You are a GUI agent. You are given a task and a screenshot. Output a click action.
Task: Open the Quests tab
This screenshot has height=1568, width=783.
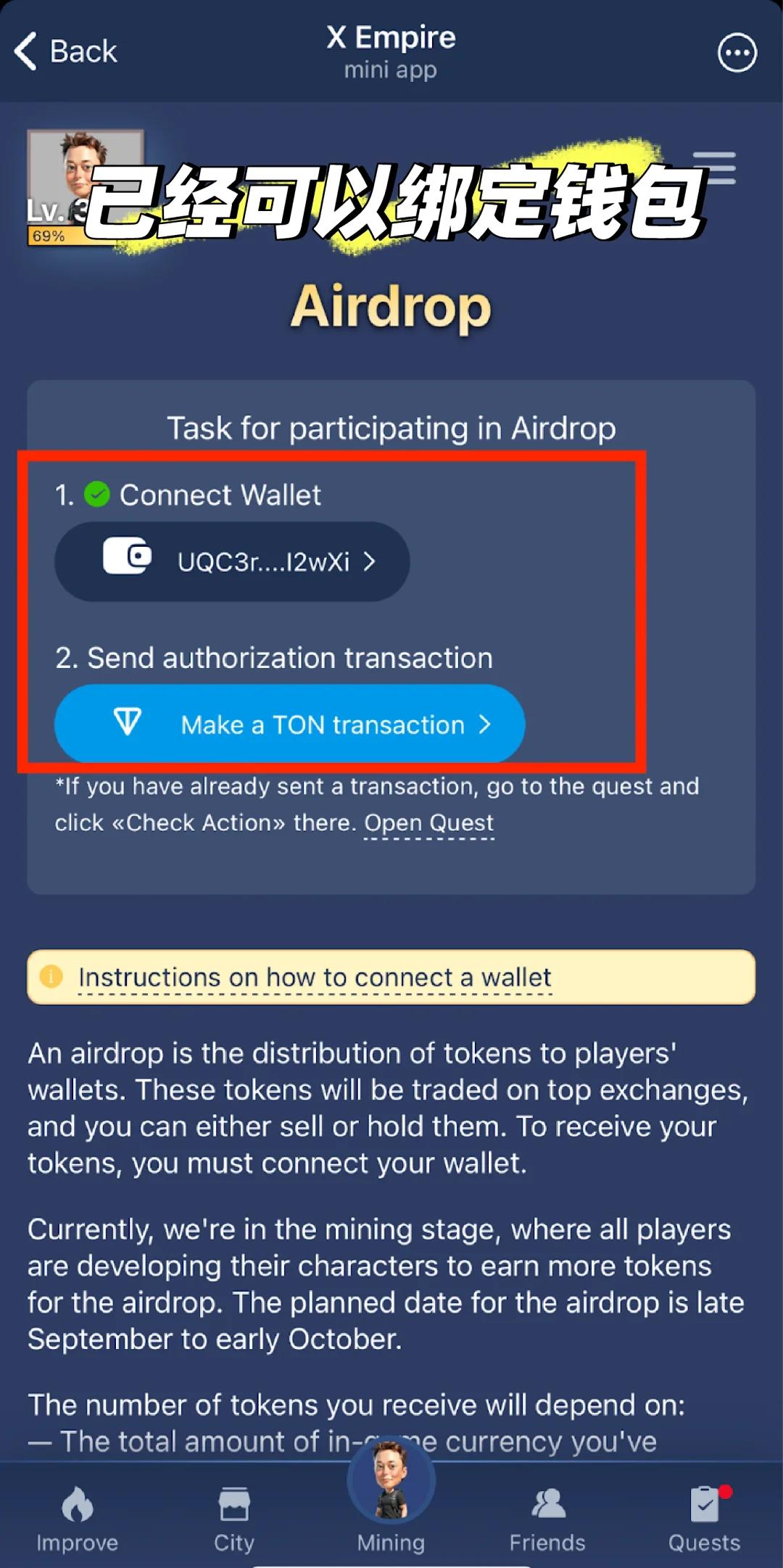click(x=704, y=1518)
